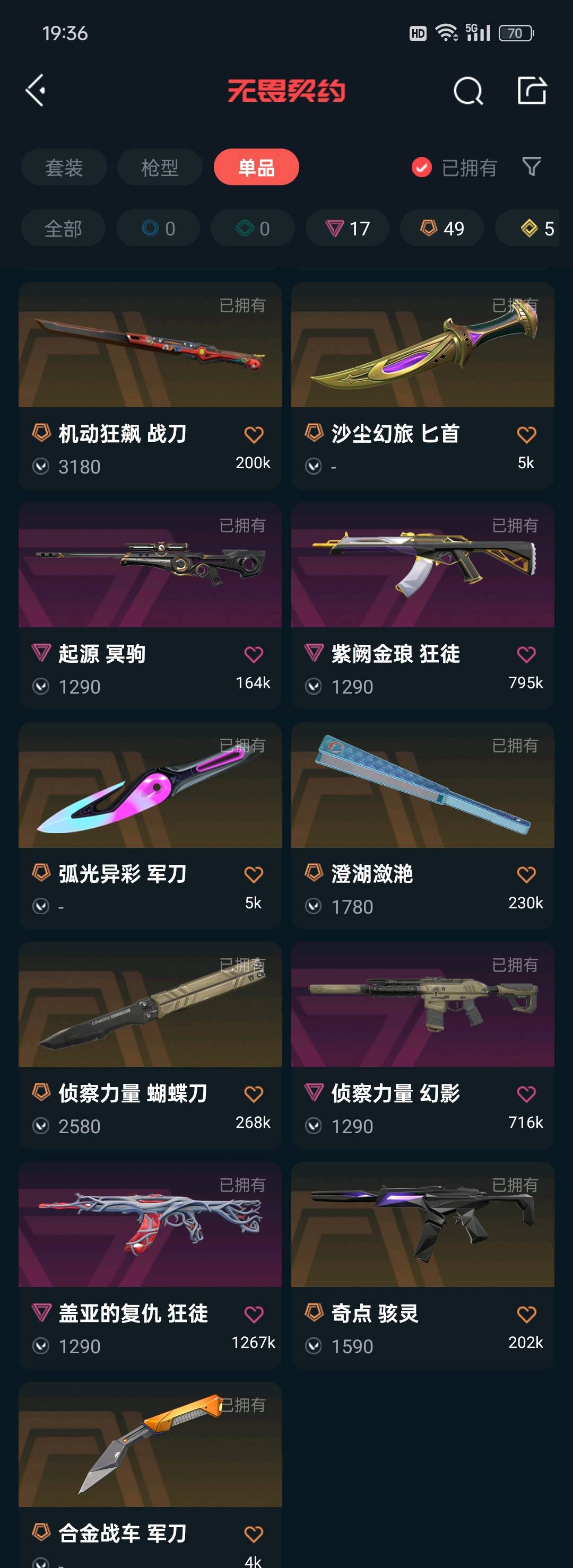This screenshot has height=1568, width=573.
Task: Like the 紫阙金琅 狂徒 skin
Action: coord(526,654)
